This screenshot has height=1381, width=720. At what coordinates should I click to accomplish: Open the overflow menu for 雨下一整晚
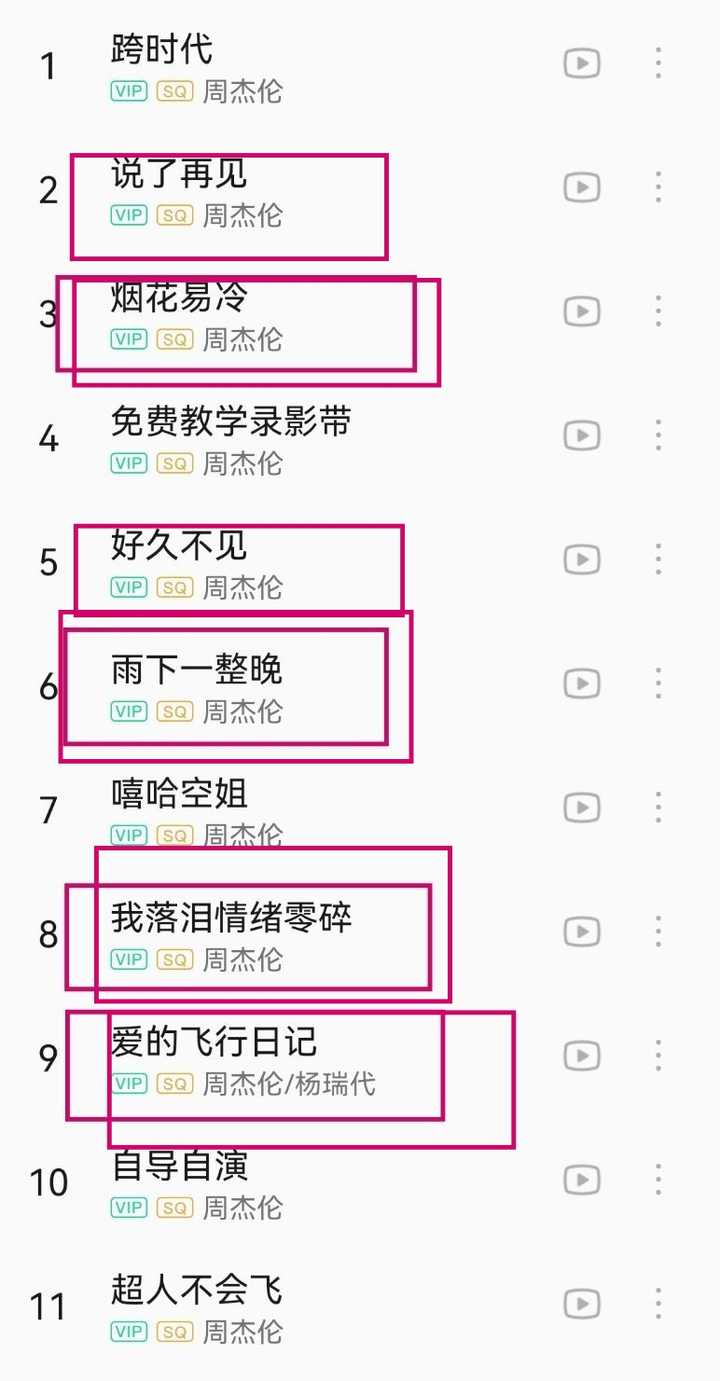click(x=658, y=683)
